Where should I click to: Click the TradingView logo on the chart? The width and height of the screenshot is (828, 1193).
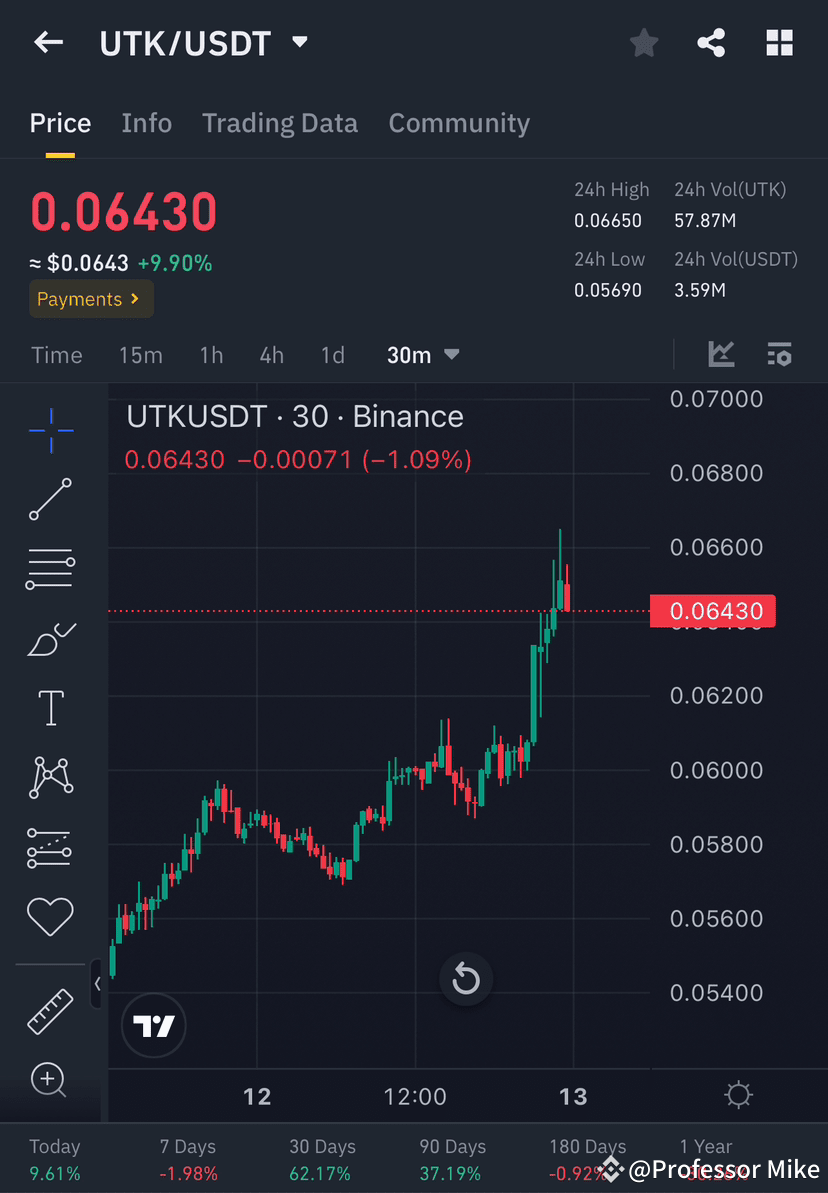[x=153, y=1025]
